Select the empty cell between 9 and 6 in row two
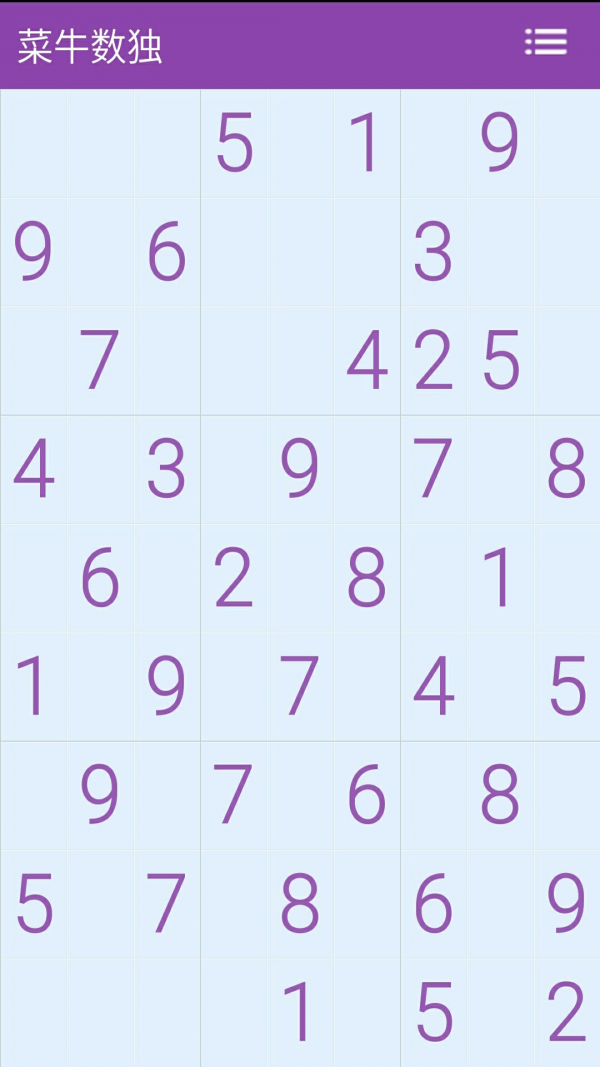Image resolution: width=600 pixels, height=1067 pixels. tap(100, 252)
